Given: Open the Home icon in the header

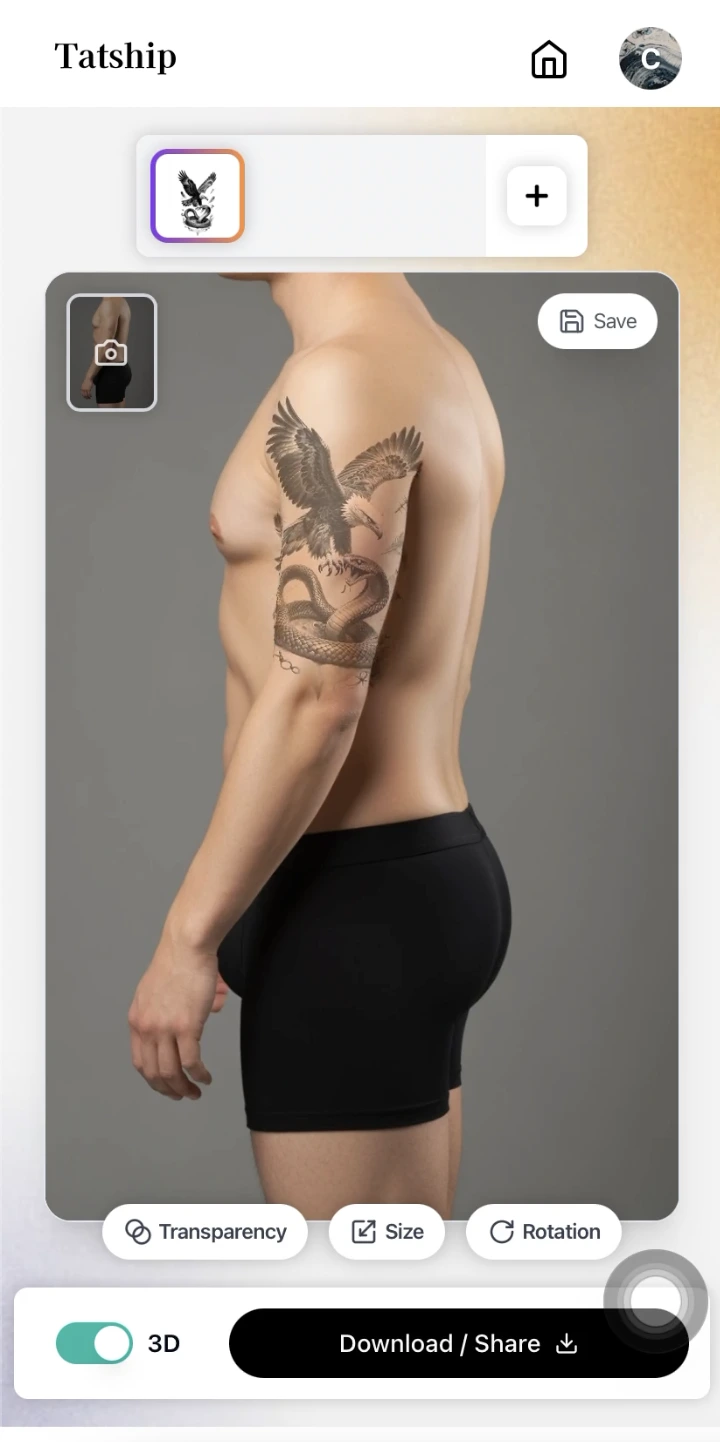Looking at the screenshot, I should 548,60.
